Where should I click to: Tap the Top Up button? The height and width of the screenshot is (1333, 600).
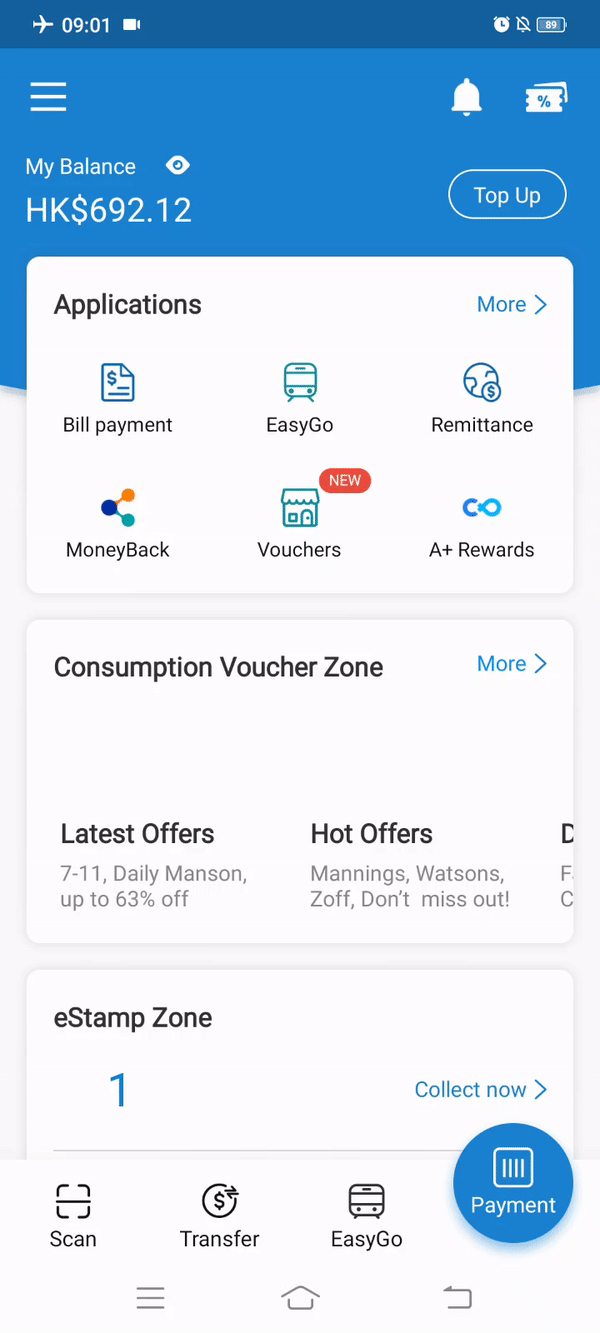click(507, 195)
